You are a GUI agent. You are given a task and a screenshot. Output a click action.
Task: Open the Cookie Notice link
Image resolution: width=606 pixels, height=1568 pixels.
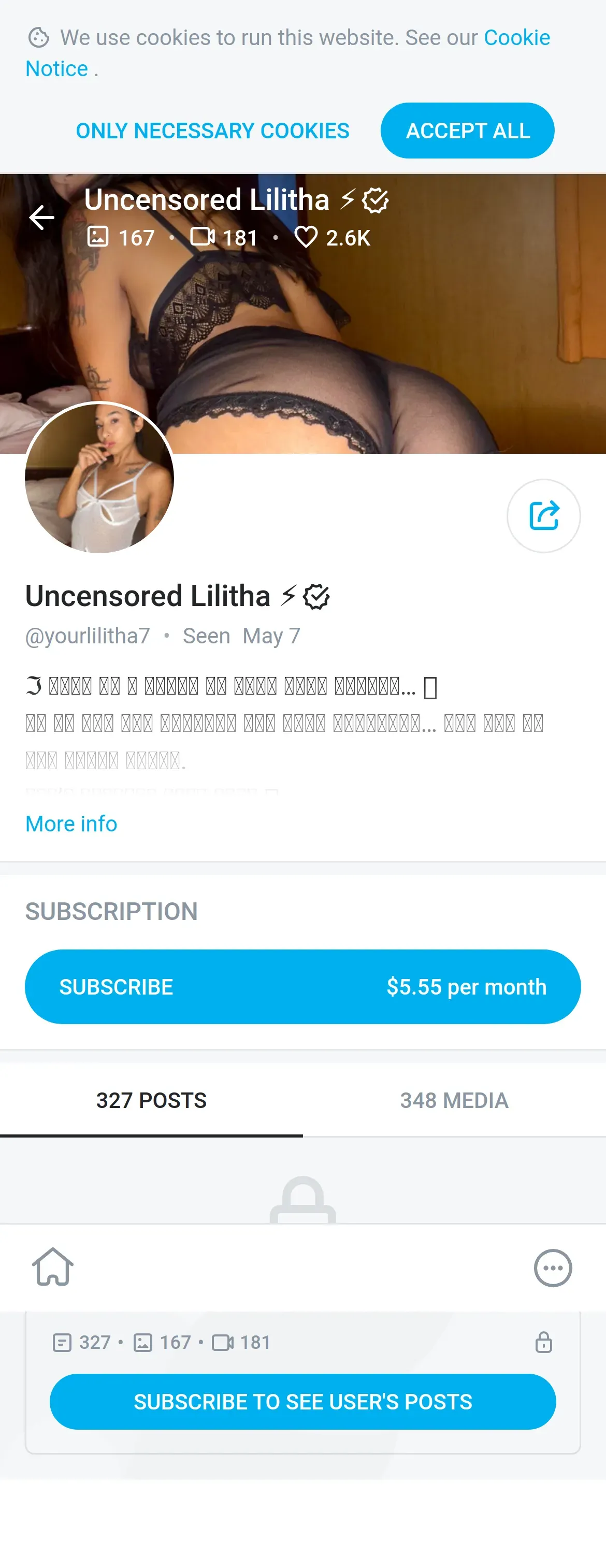tap(516, 38)
